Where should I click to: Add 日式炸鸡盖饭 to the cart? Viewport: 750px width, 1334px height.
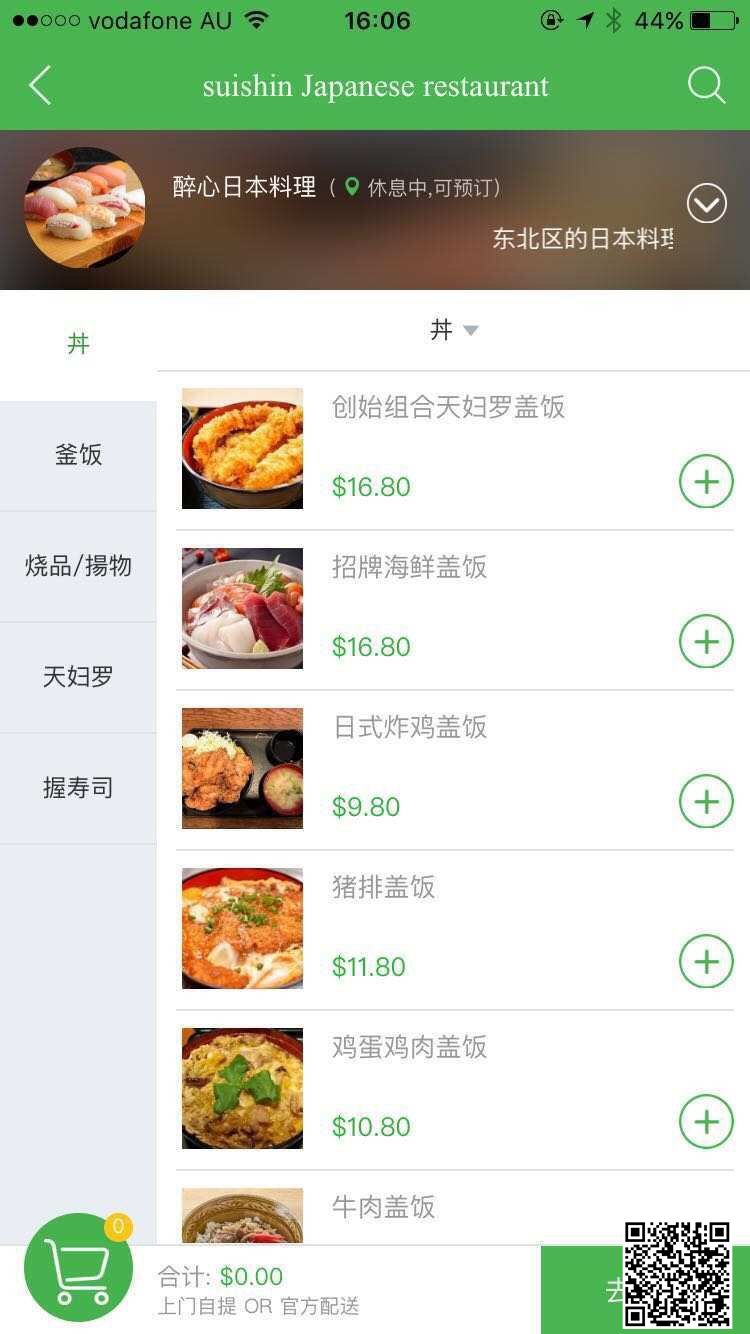pyautogui.click(x=706, y=801)
